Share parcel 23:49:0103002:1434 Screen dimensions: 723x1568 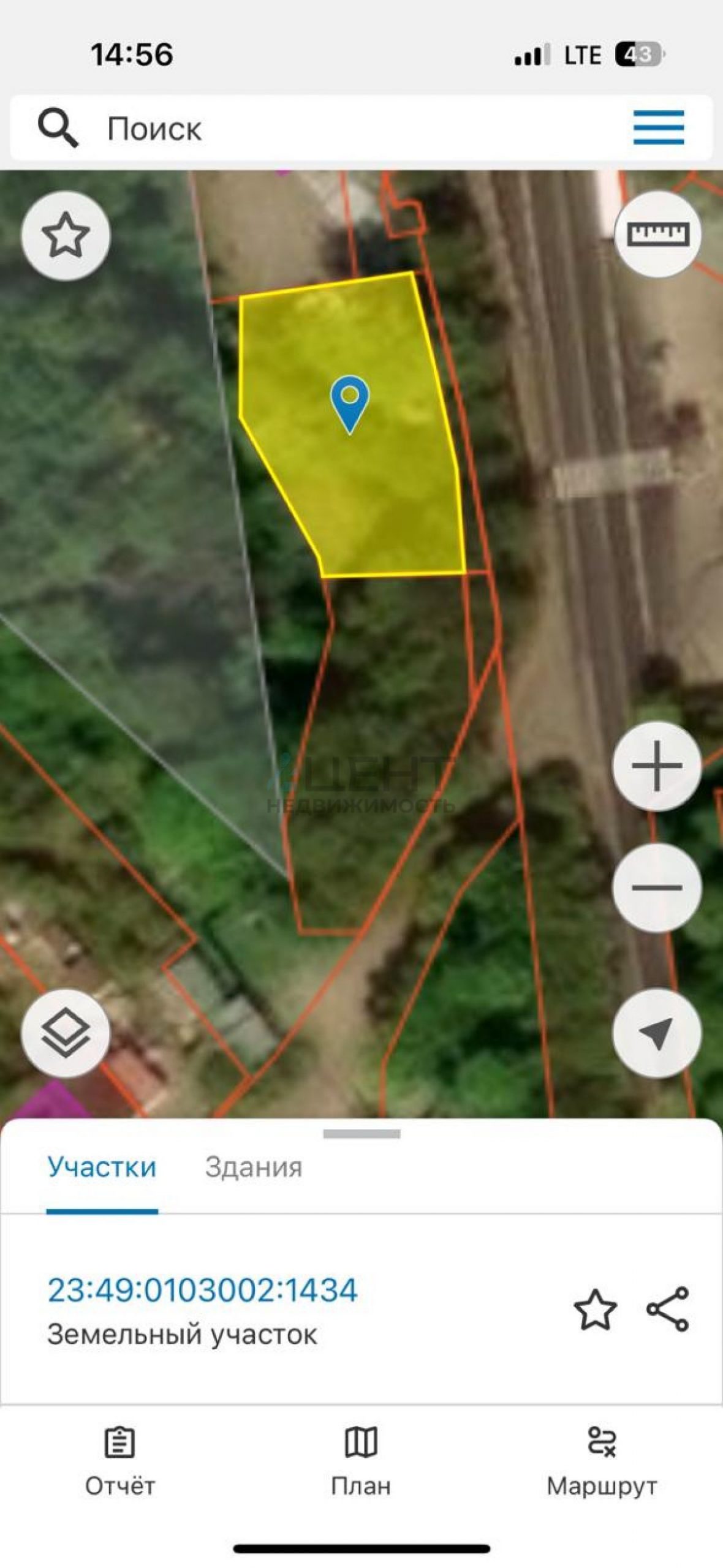point(667,1310)
